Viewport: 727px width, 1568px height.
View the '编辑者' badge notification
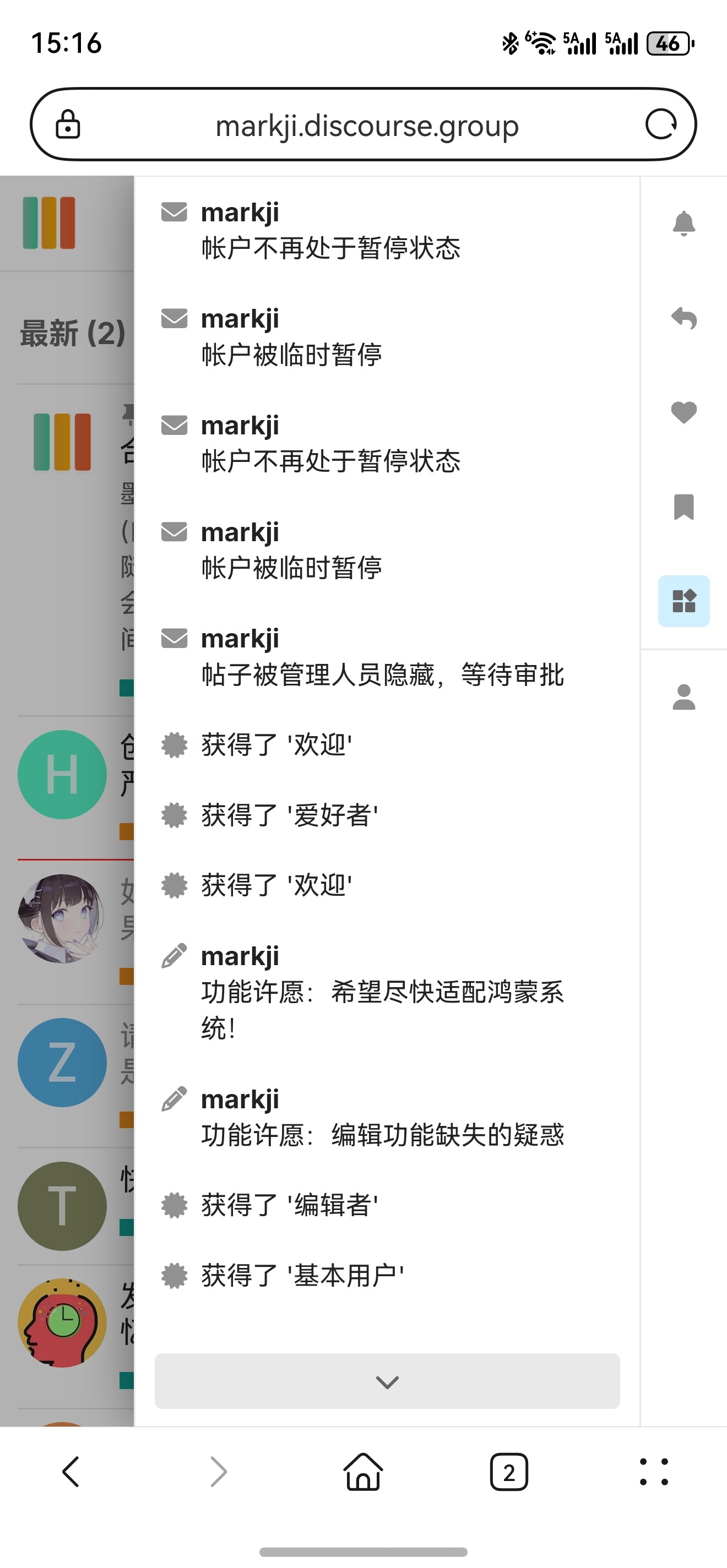point(290,1205)
